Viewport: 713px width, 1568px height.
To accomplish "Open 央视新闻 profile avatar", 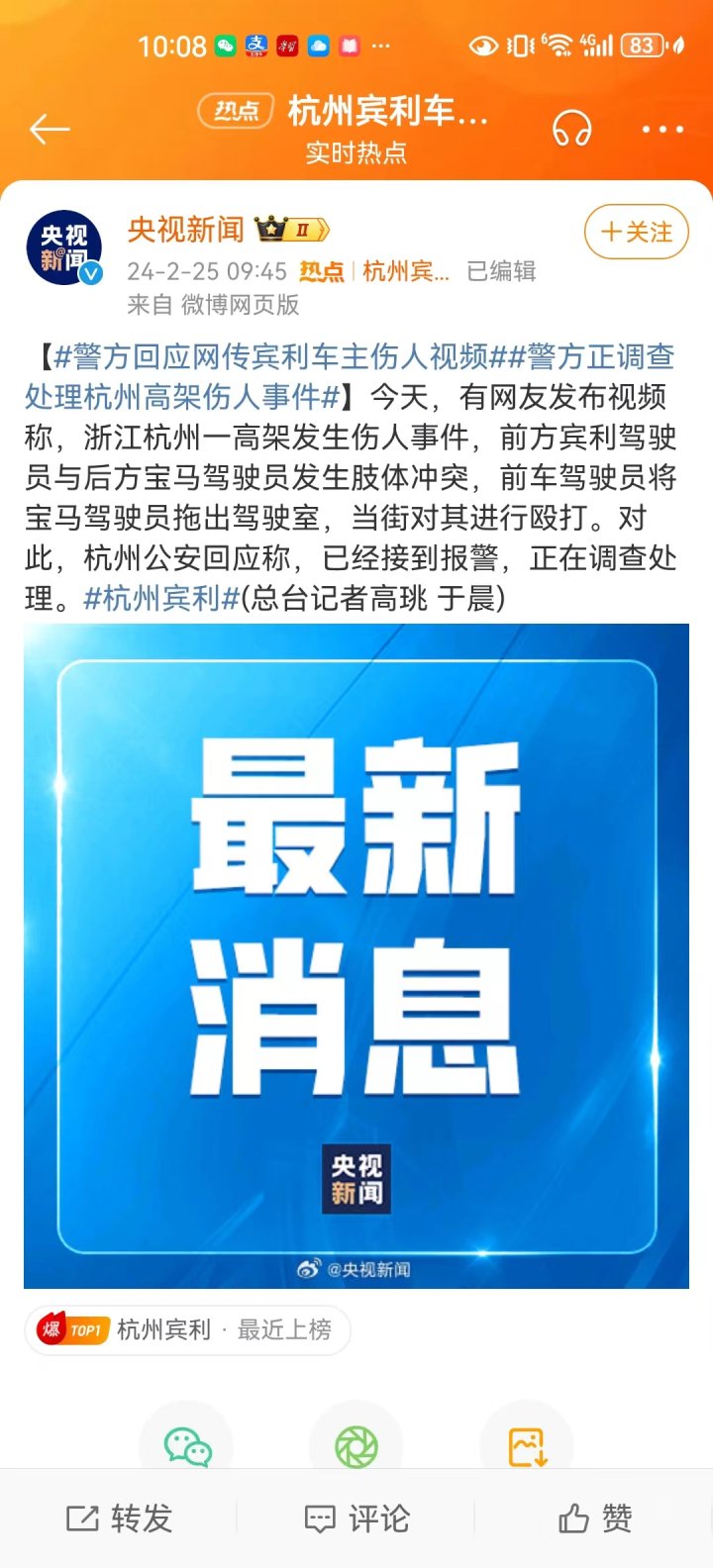I will (x=64, y=247).
